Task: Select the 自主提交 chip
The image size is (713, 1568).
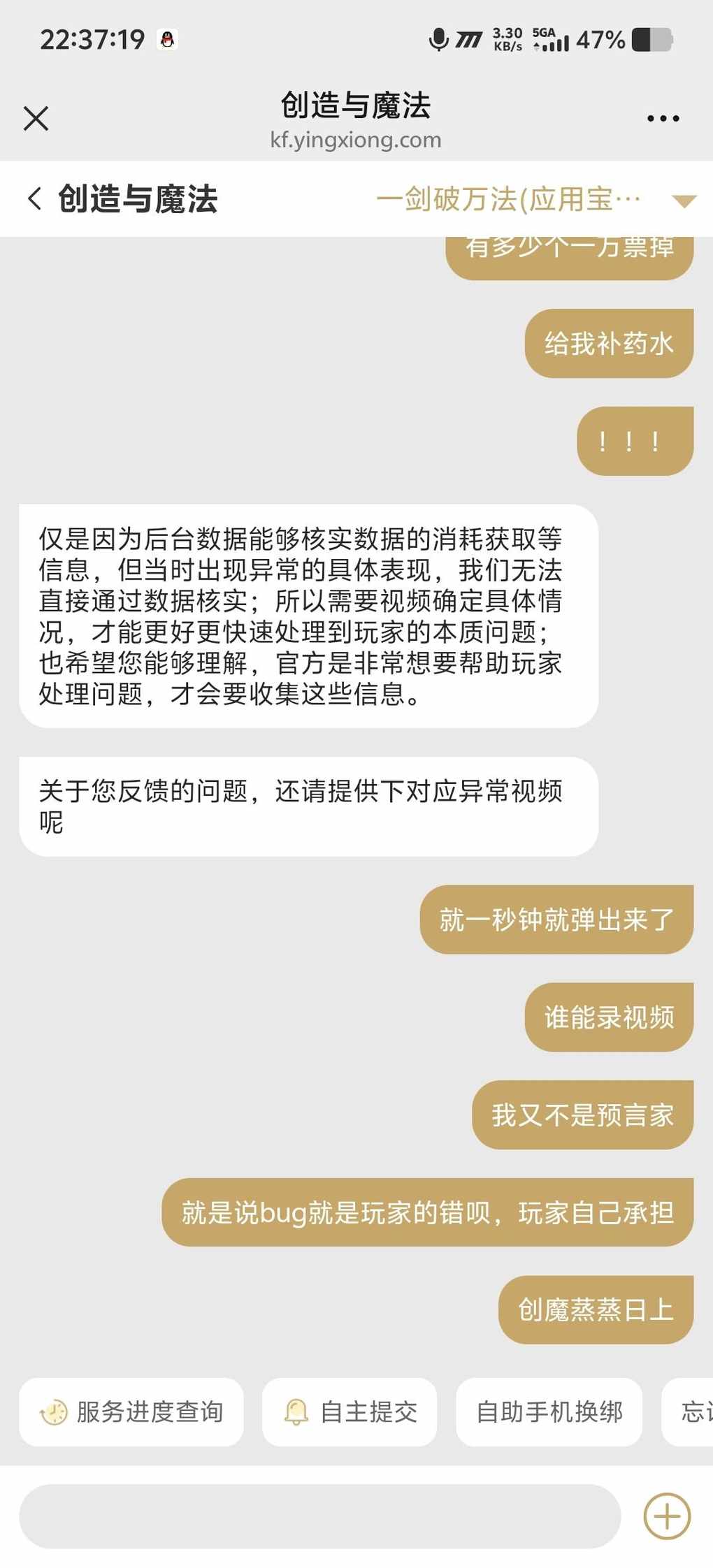Action: click(350, 1411)
